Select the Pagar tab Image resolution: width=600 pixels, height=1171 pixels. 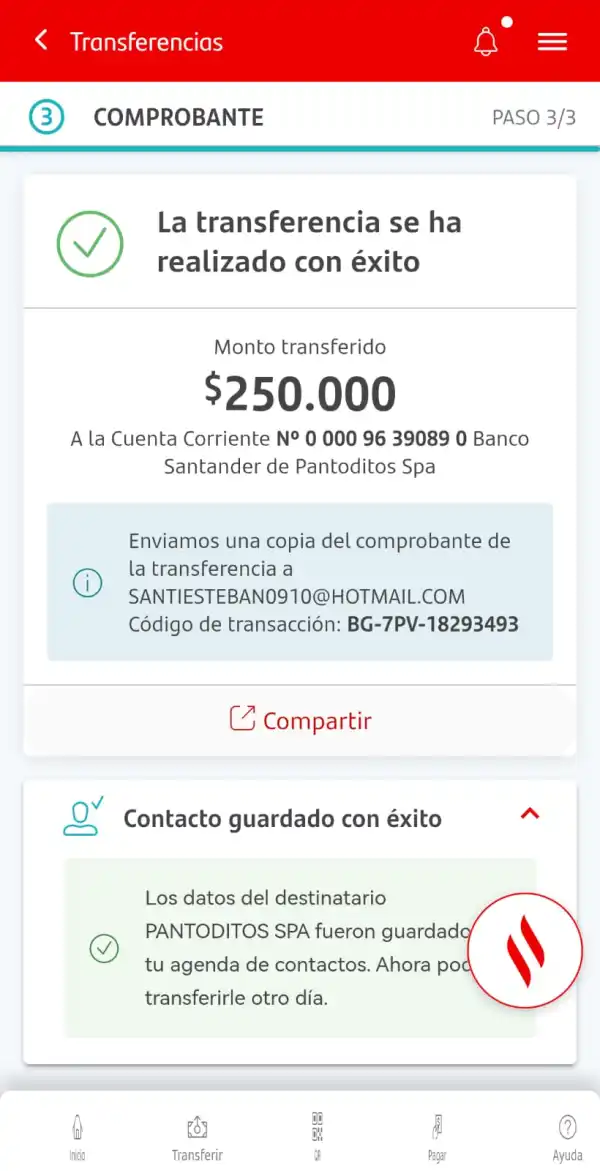(437, 1135)
